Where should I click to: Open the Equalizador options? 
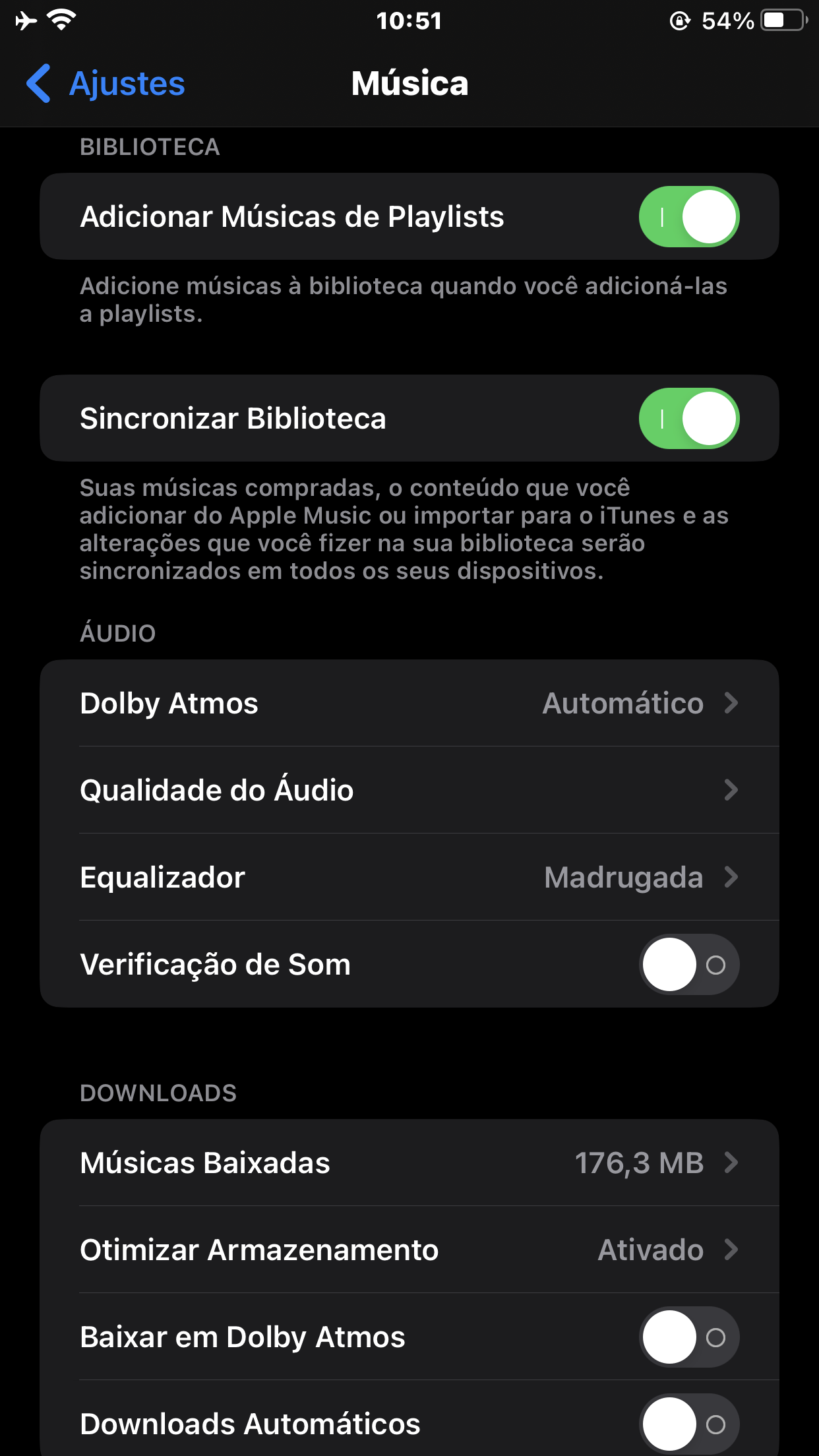409,877
